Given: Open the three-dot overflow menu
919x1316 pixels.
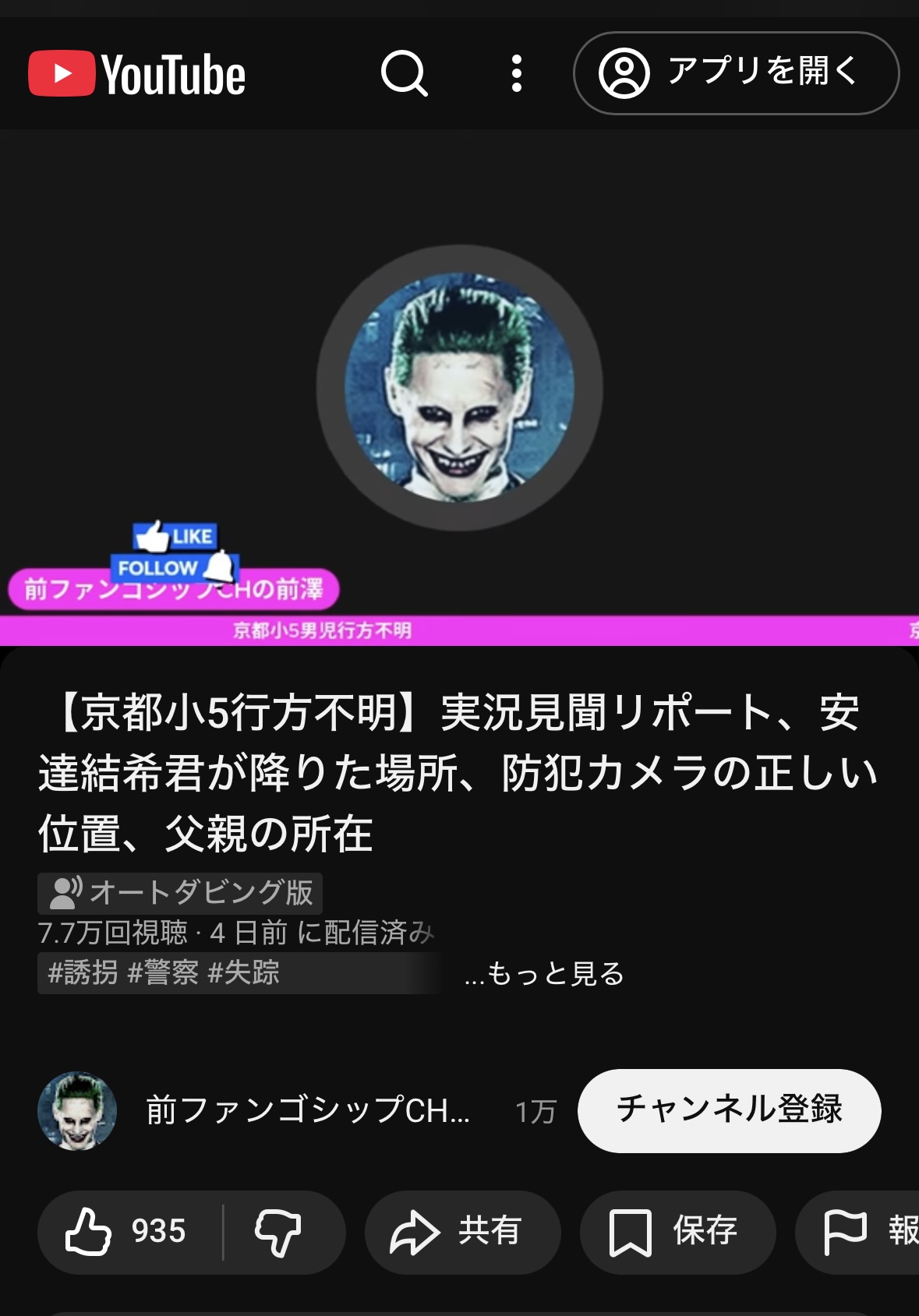Looking at the screenshot, I should [516, 74].
